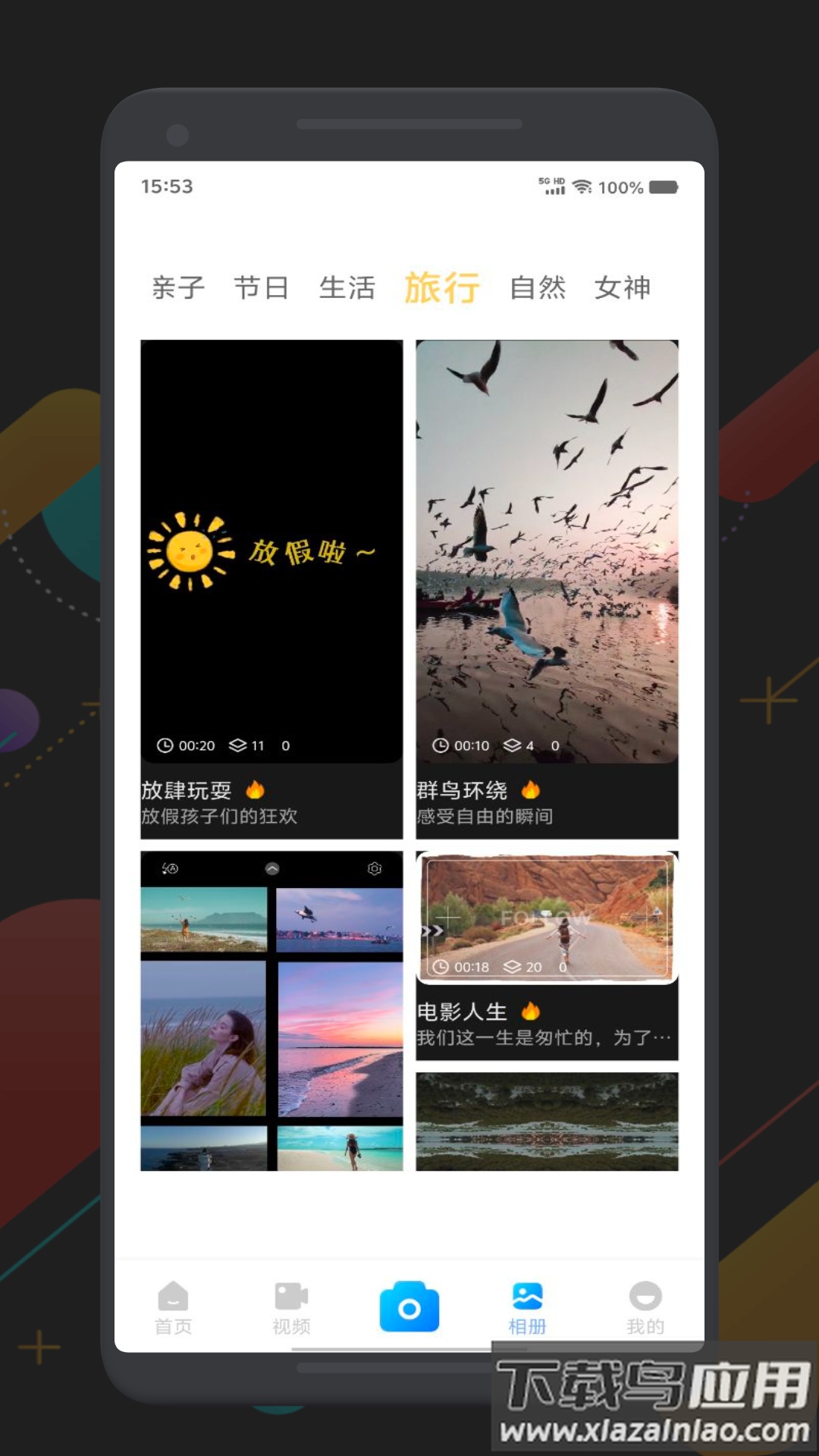Switch to the 节日 category tab
Image resolution: width=819 pixels, height=1456 pixels.
262,287
